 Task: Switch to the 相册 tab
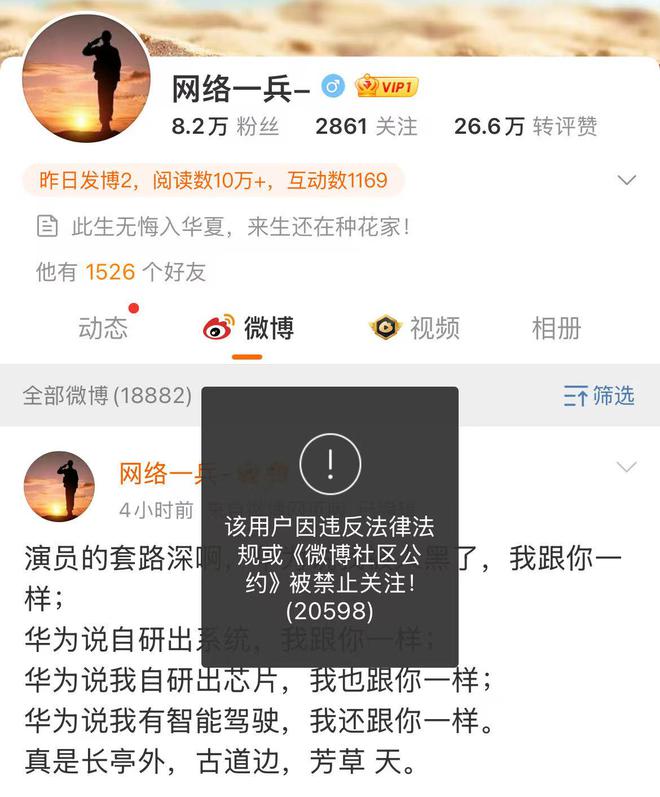[x=556, y=328]
